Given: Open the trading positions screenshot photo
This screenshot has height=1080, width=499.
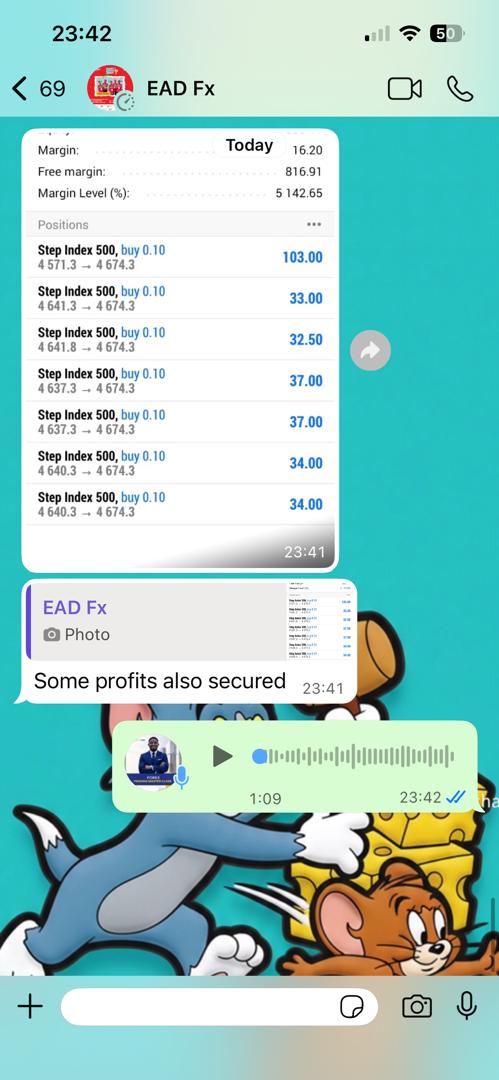Looking at the screenshot, I should pyautogui.click(x=180, y=350).
